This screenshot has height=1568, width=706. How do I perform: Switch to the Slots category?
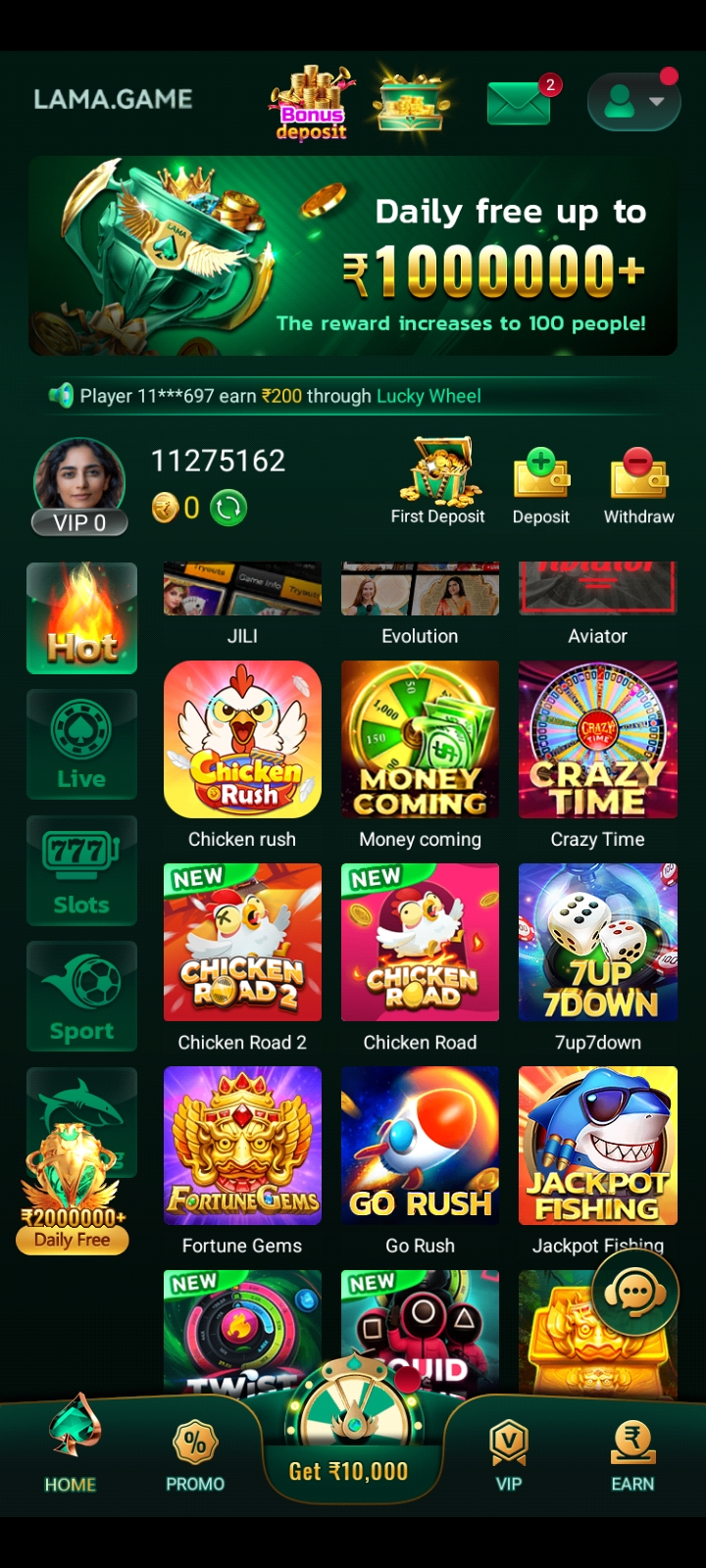pos(81,870)
